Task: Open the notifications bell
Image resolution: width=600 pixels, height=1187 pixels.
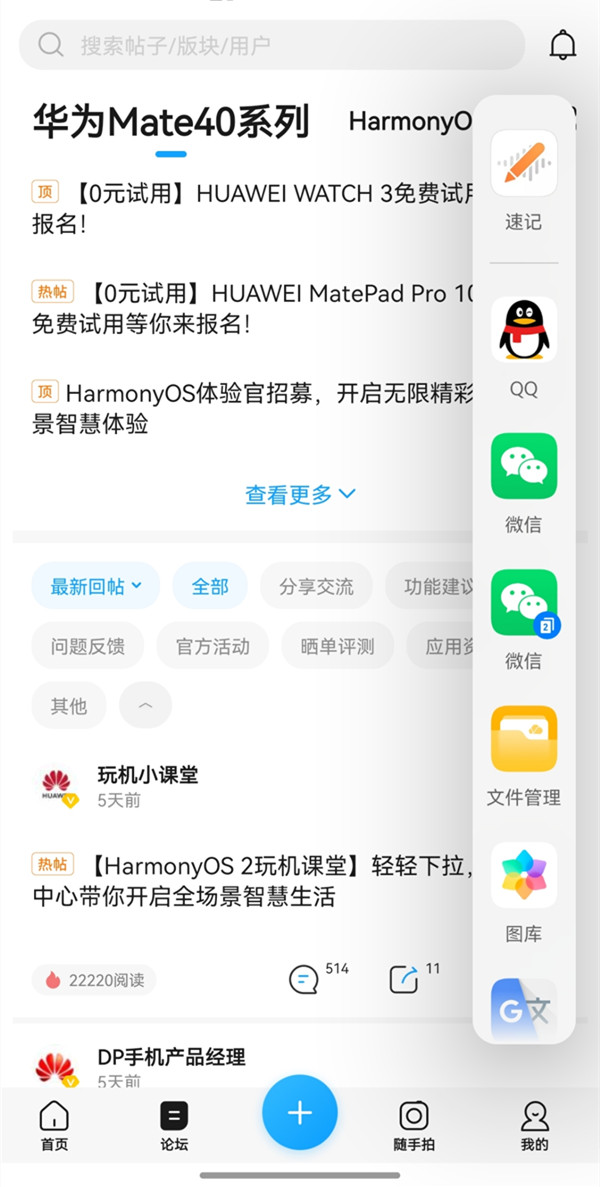Action: [563, 45]
